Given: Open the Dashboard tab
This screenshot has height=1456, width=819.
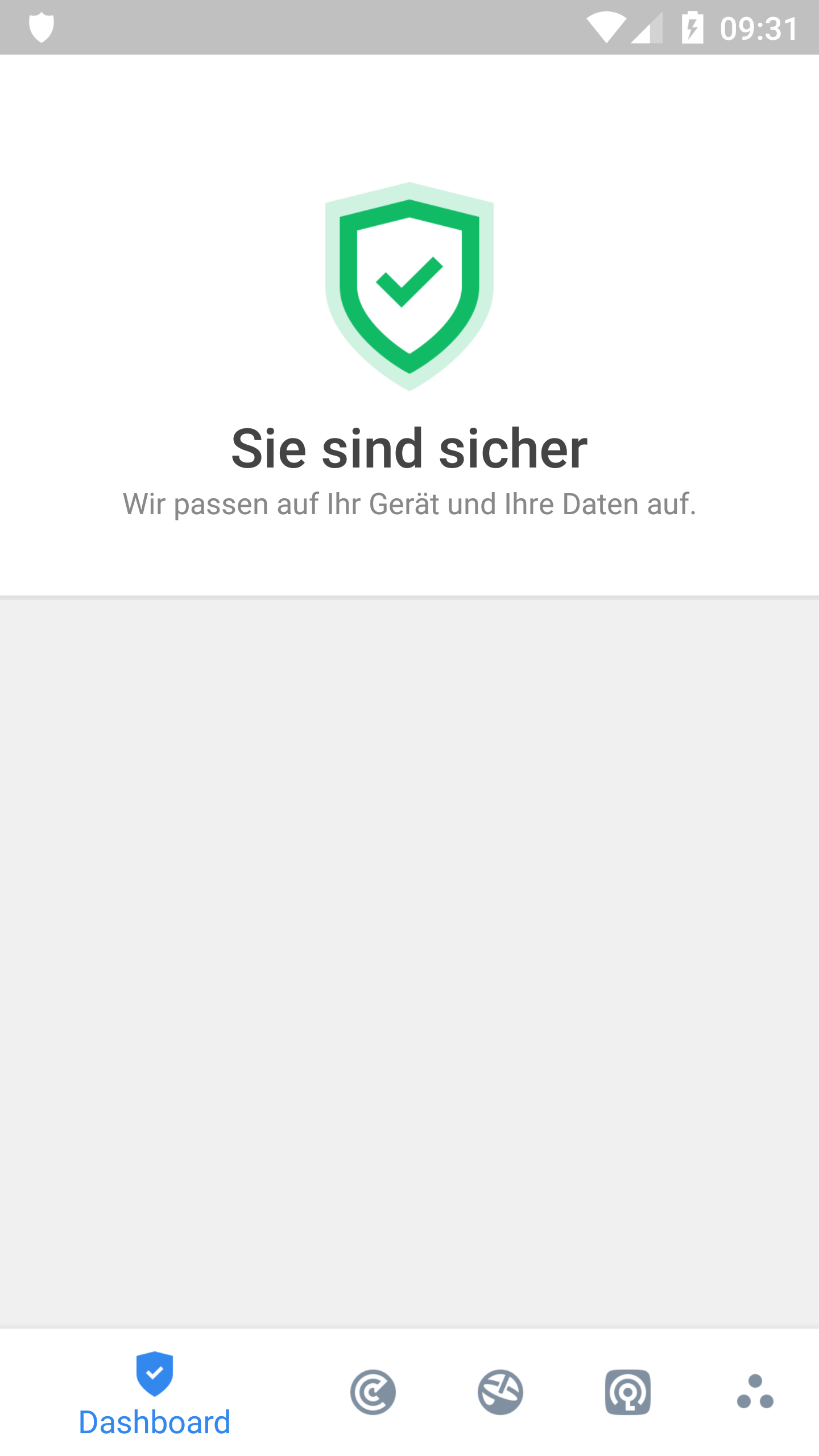Looking at the screenshot, I should click(155, 1392).
